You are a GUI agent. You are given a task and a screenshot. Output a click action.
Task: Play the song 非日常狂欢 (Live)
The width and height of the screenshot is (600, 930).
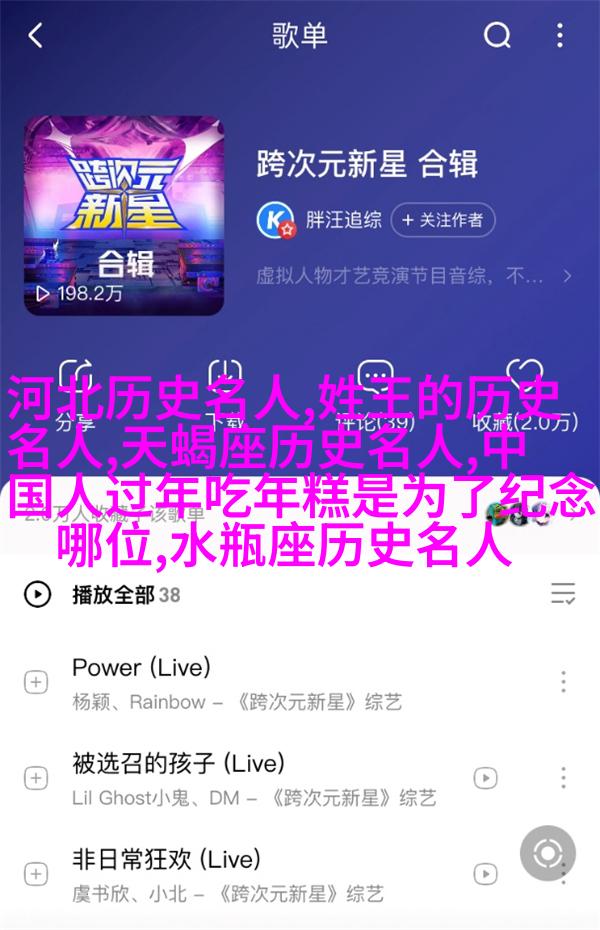pos(250,872)
